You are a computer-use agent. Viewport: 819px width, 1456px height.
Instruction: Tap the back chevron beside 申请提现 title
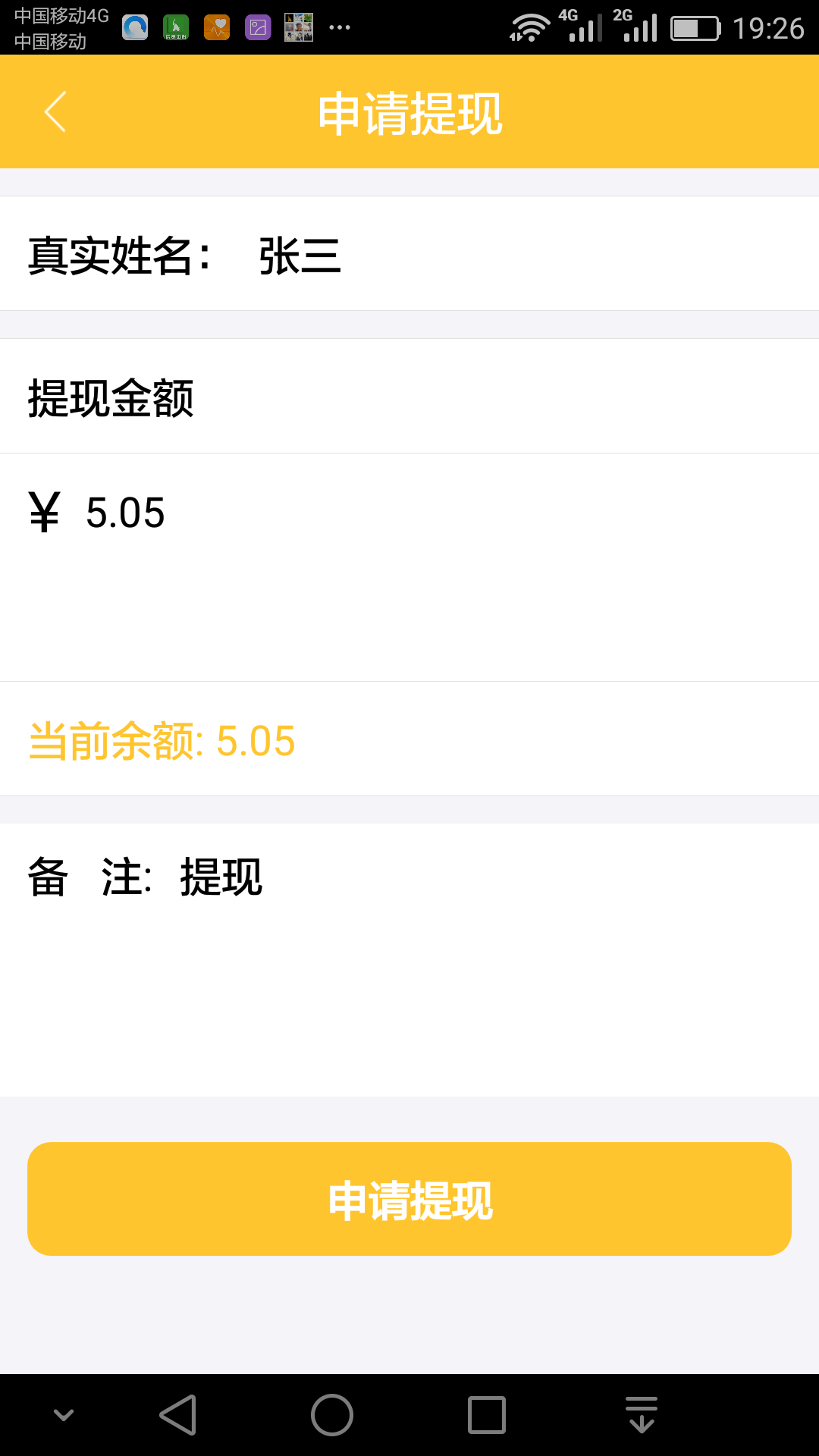55,111
